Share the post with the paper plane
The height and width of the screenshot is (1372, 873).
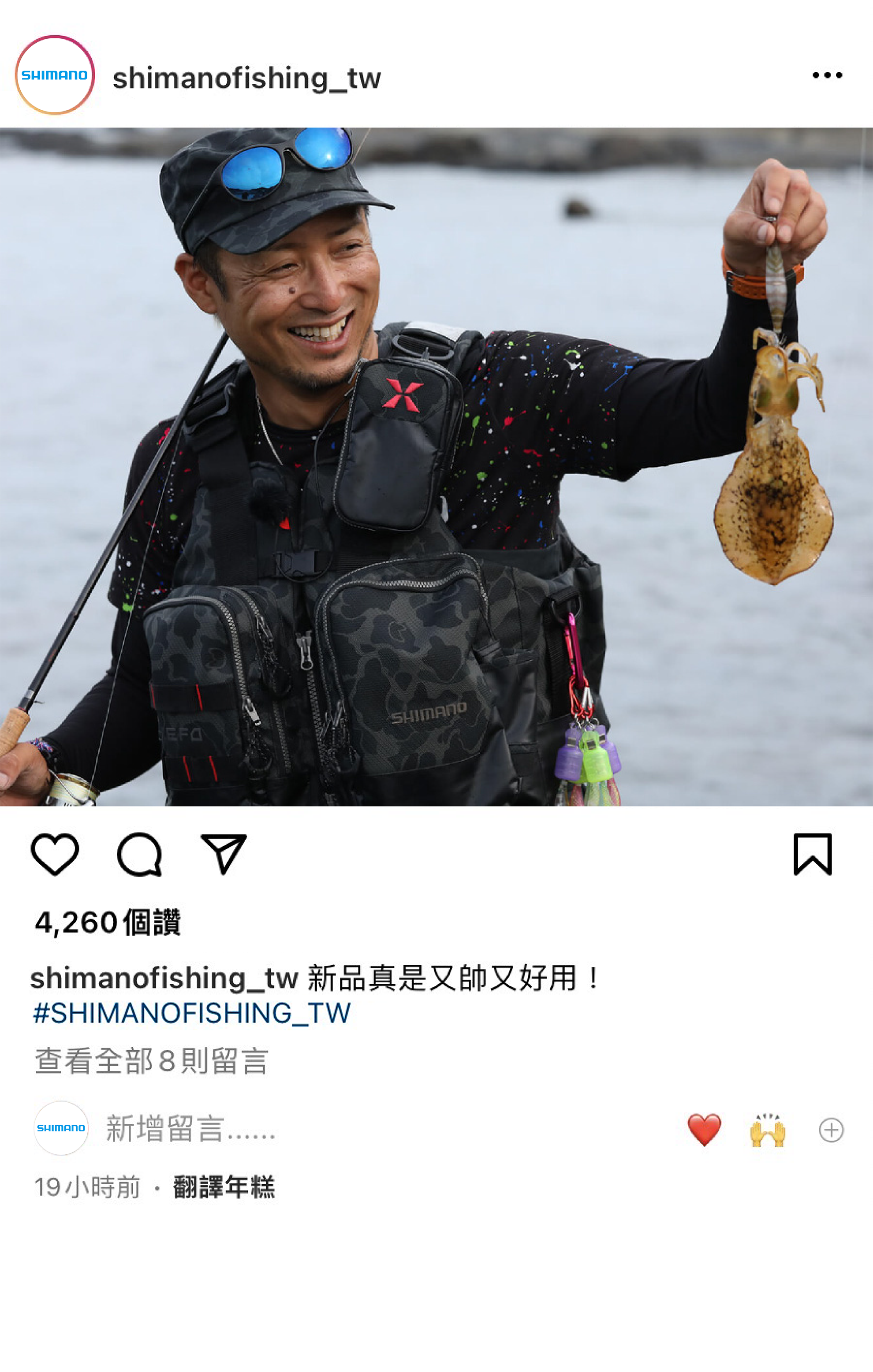pyautogui.click(x=224, y=854)
